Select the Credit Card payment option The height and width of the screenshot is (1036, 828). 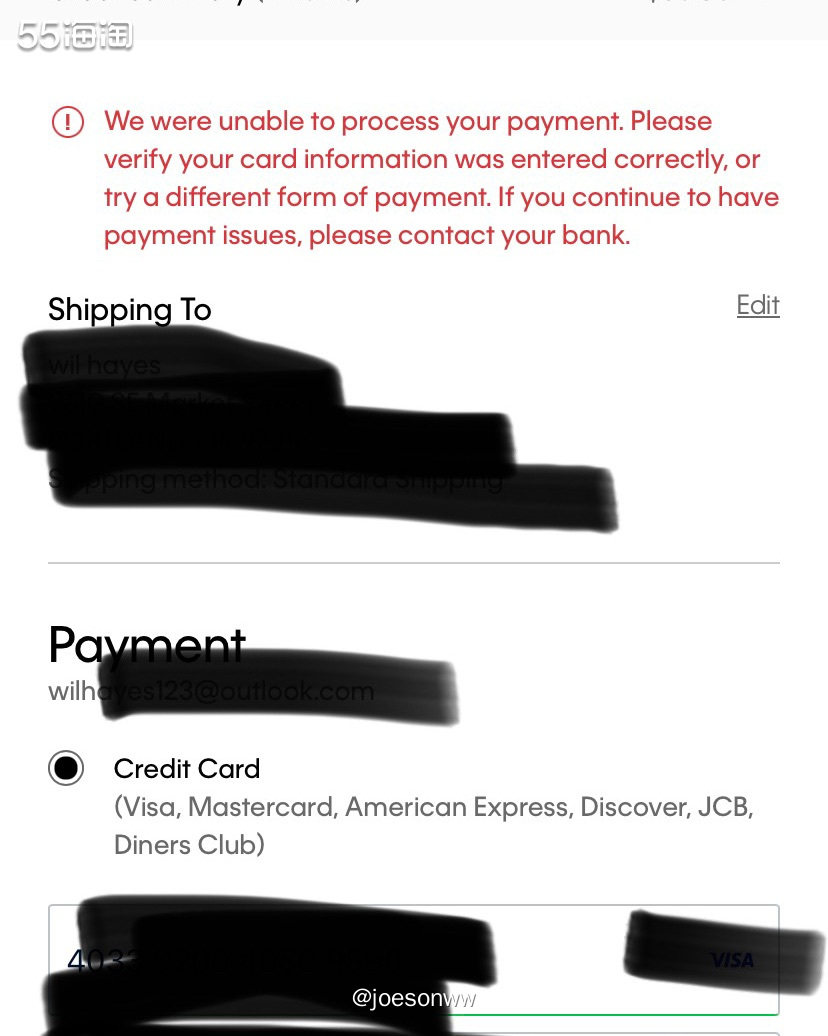67,768
